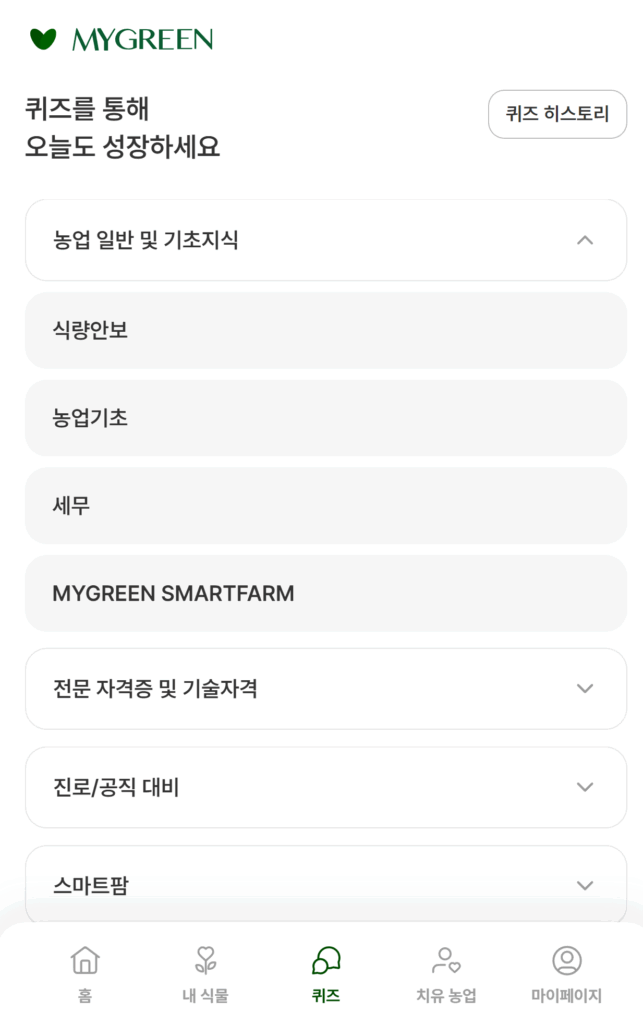Open the 농업기초 quiz topic
The width and height of the screenshot is (643, 1024).
[325, 418]
